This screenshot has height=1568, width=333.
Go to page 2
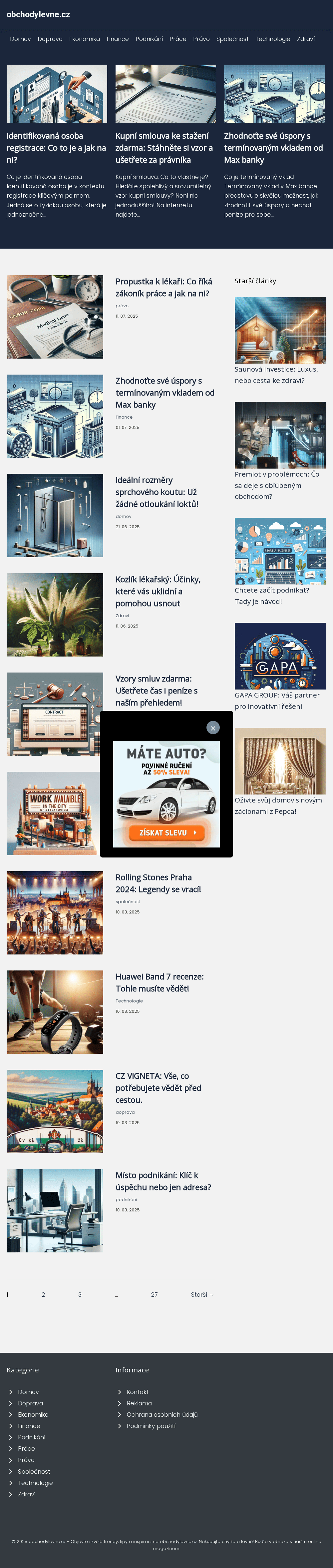(43, 1295)
